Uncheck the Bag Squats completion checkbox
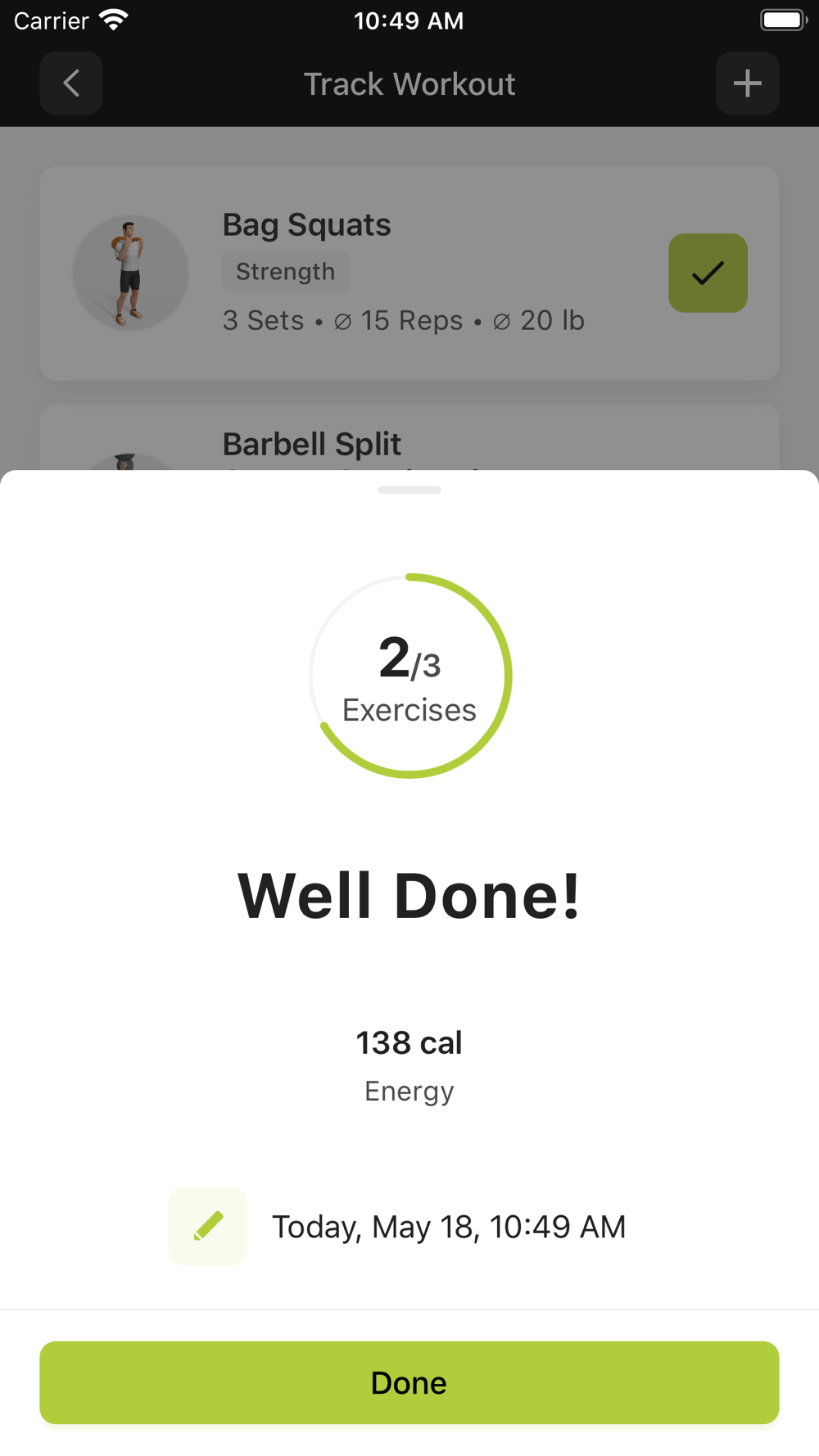 click(708, 273)
